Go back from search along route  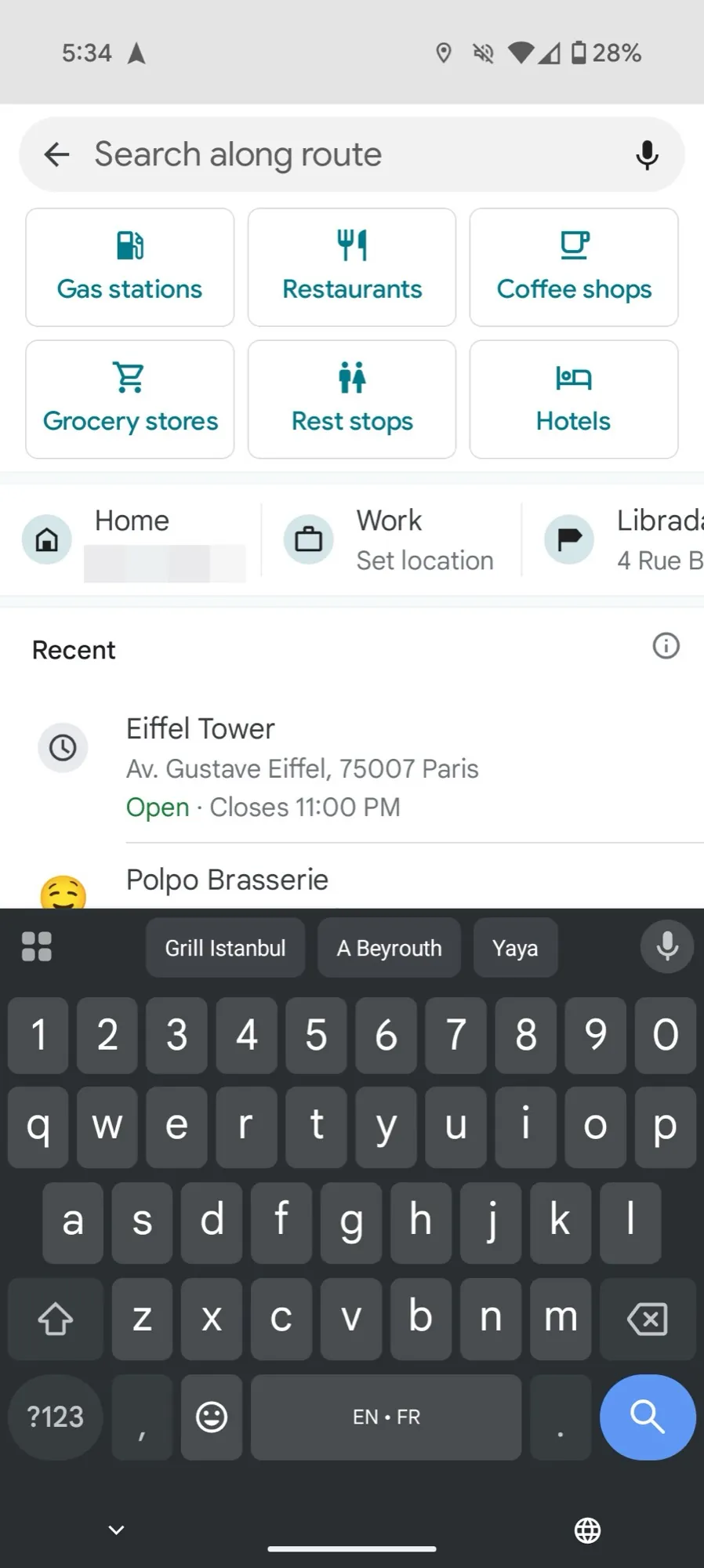point(56,154)
